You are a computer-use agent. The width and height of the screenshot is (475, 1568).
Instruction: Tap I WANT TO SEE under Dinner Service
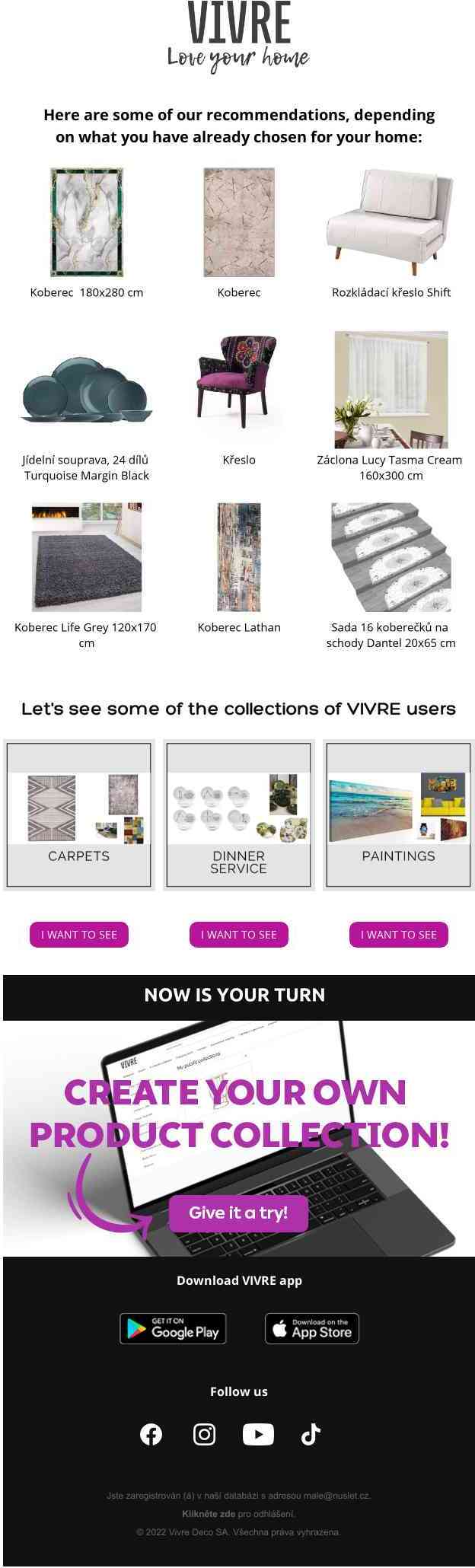[x=238, y=935]
